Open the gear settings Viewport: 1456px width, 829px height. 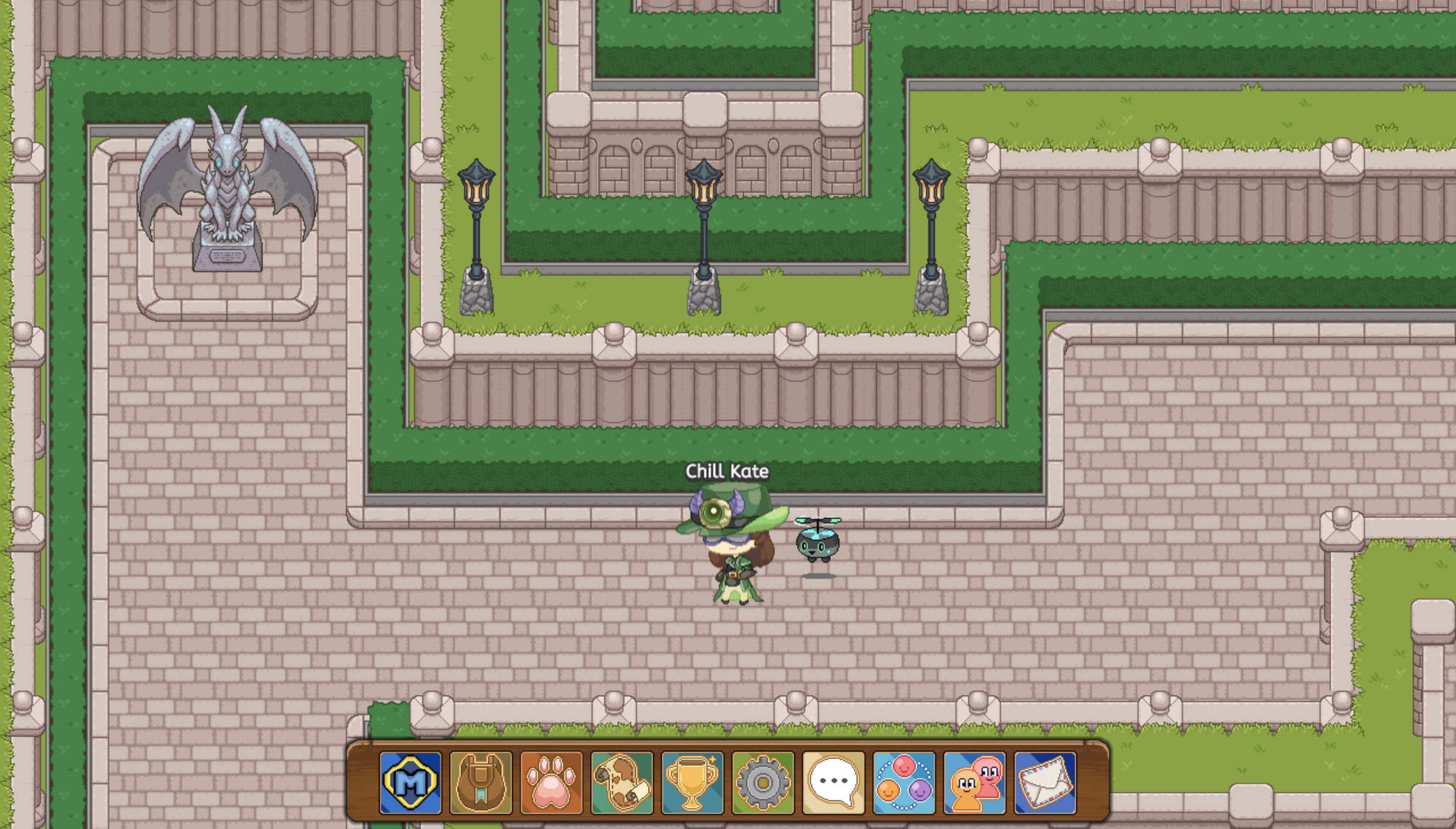[x=762, y=783]
